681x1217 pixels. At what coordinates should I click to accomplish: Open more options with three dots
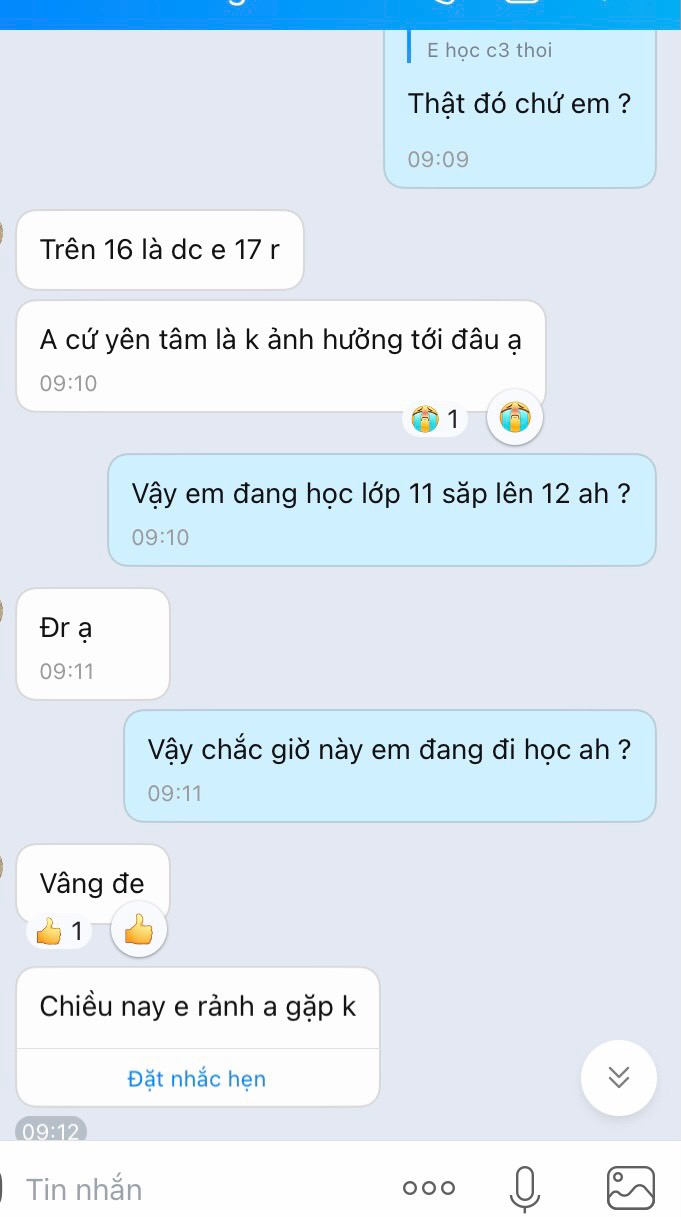(428, 1189)
